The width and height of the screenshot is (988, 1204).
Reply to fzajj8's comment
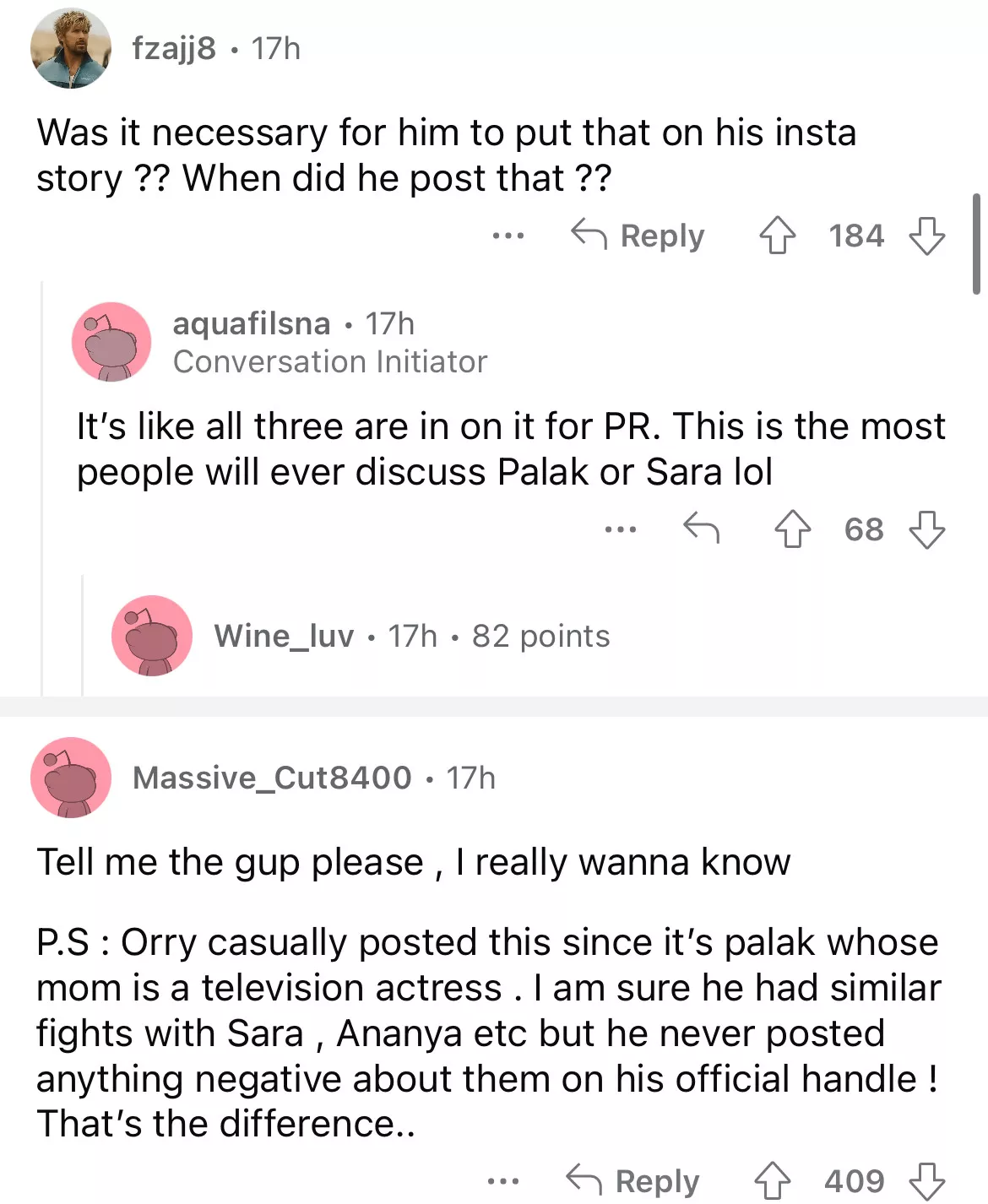coord(638,236)
